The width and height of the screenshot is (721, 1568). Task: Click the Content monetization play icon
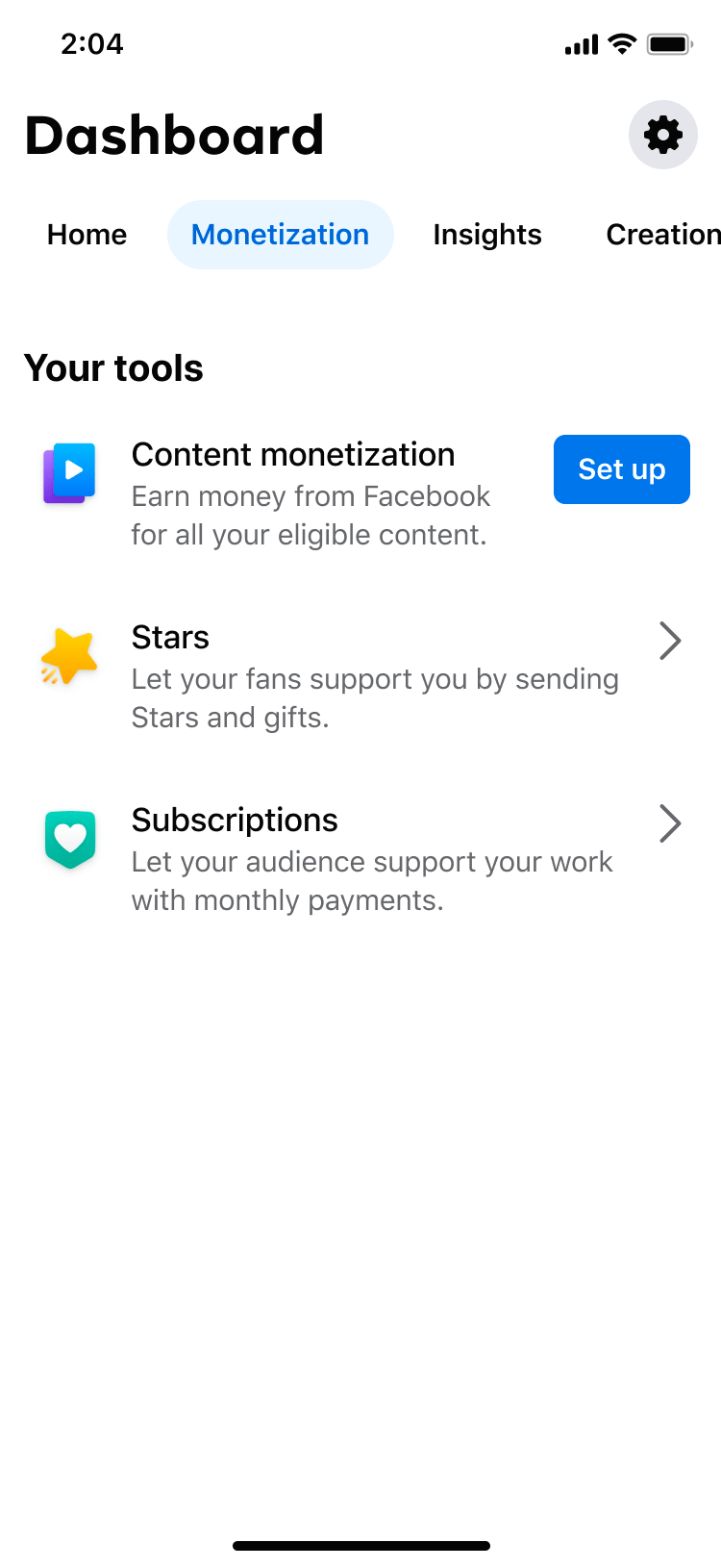(68, 469)
